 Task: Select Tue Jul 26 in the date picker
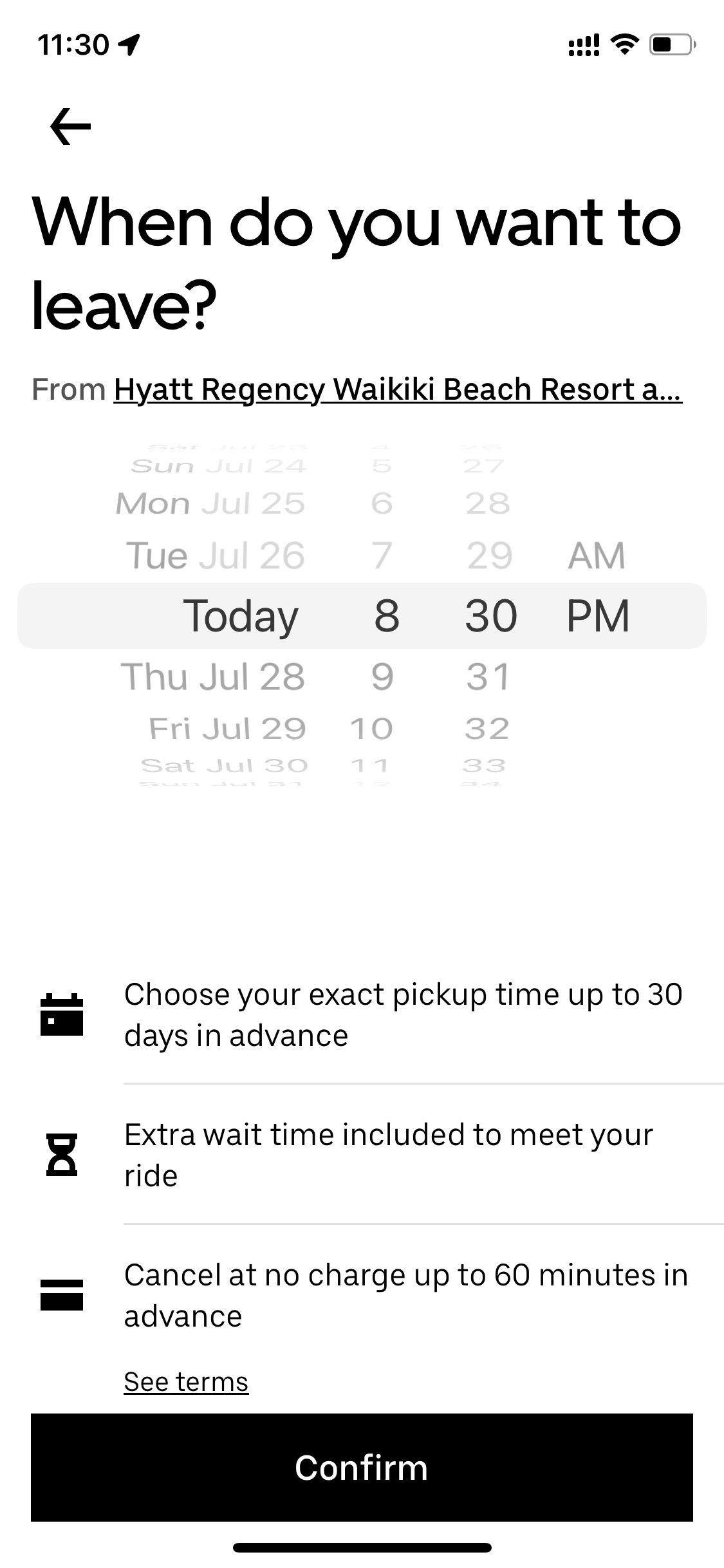pos(215,555)
